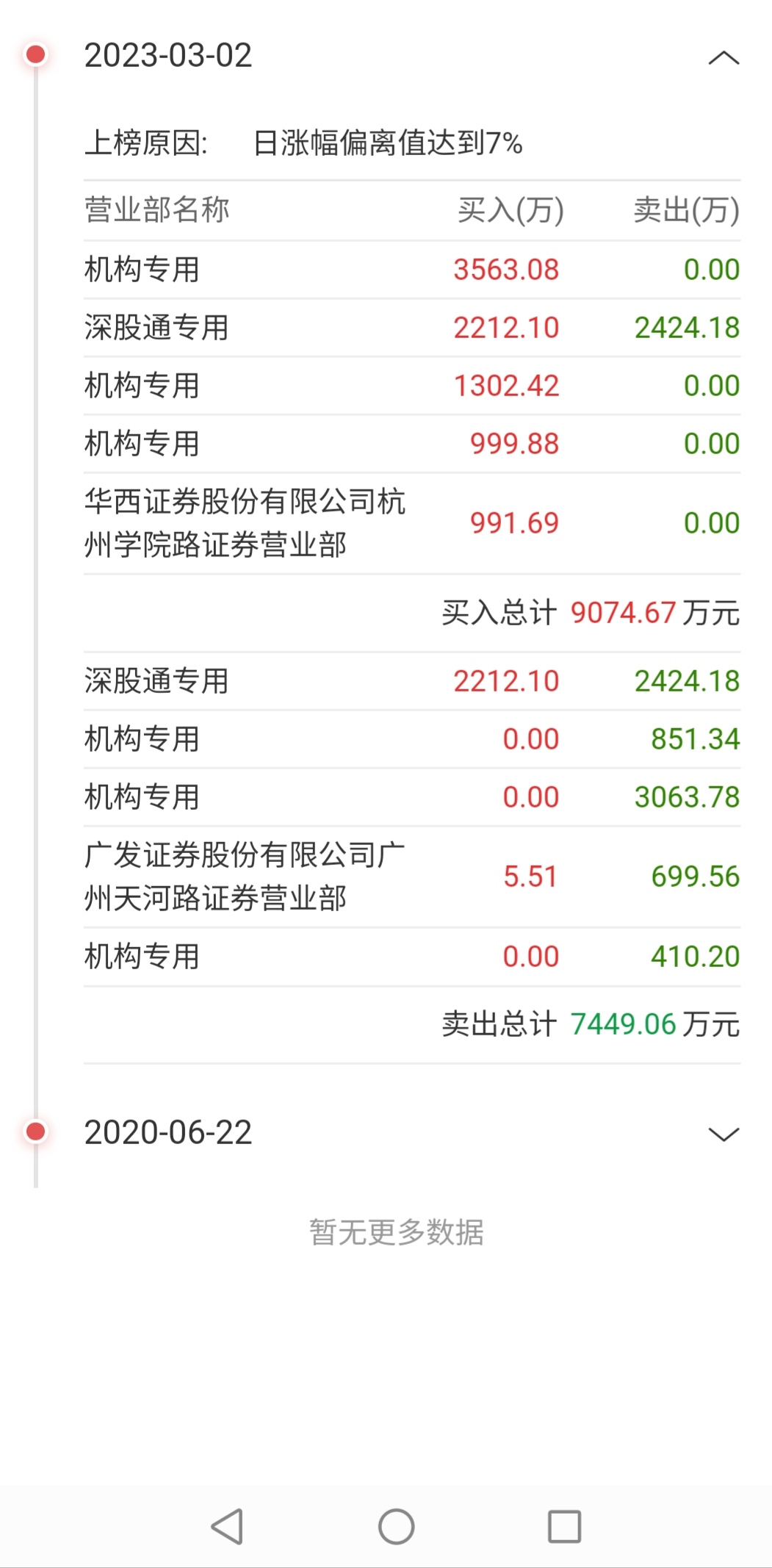This screenshot has width=772, height=1568.
Task: Expand the 2020-06-22 record
Action: click(x=724, y=1134)
